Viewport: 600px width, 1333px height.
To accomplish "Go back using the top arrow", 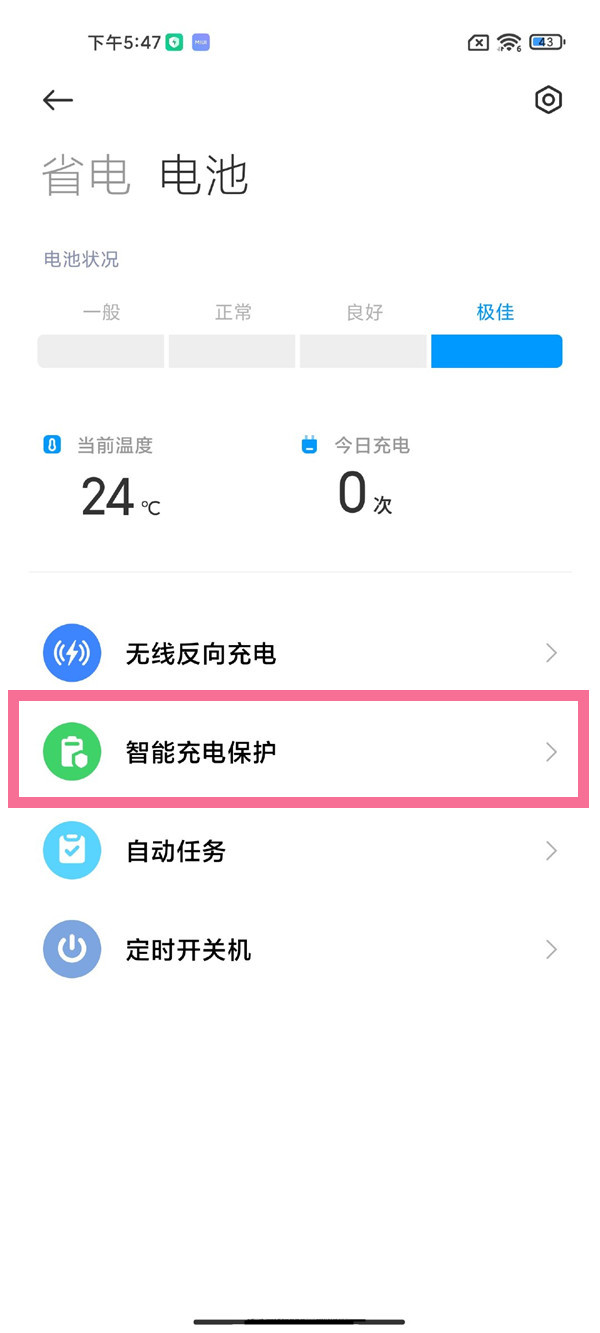I will [x=58, y=100].
